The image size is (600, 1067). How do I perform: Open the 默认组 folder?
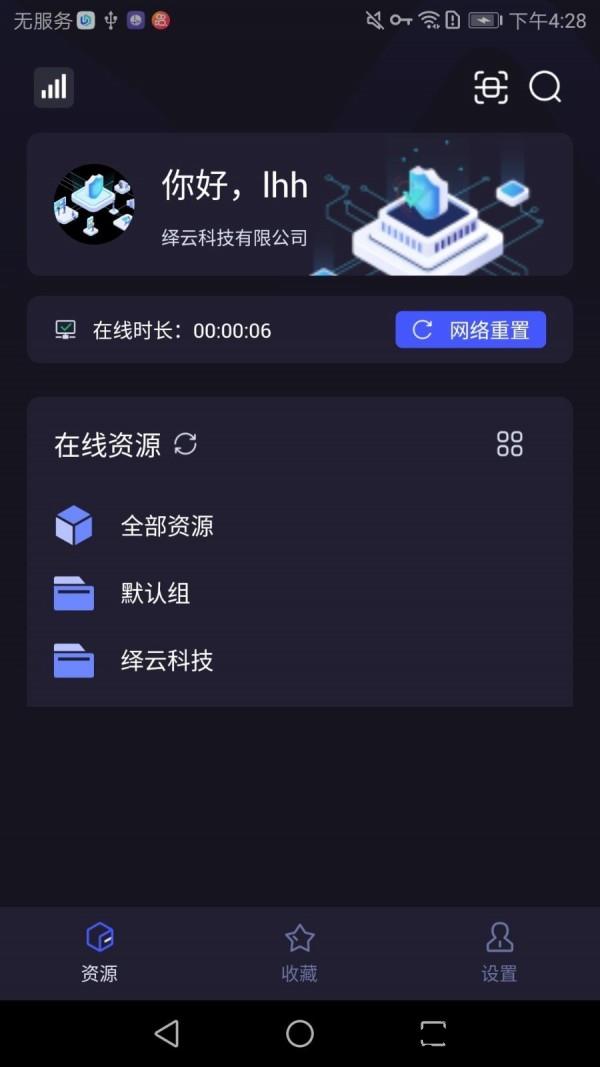155,593
